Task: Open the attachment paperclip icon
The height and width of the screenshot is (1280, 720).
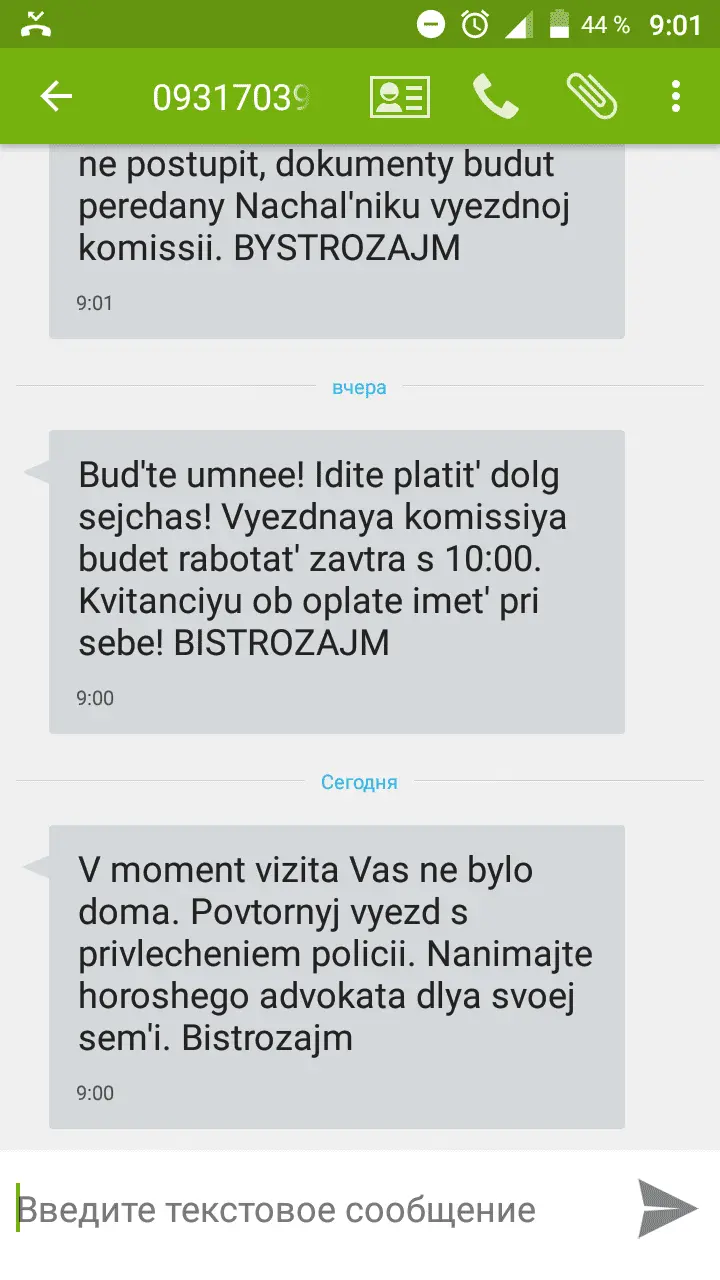Action: [x=592, y=96]
